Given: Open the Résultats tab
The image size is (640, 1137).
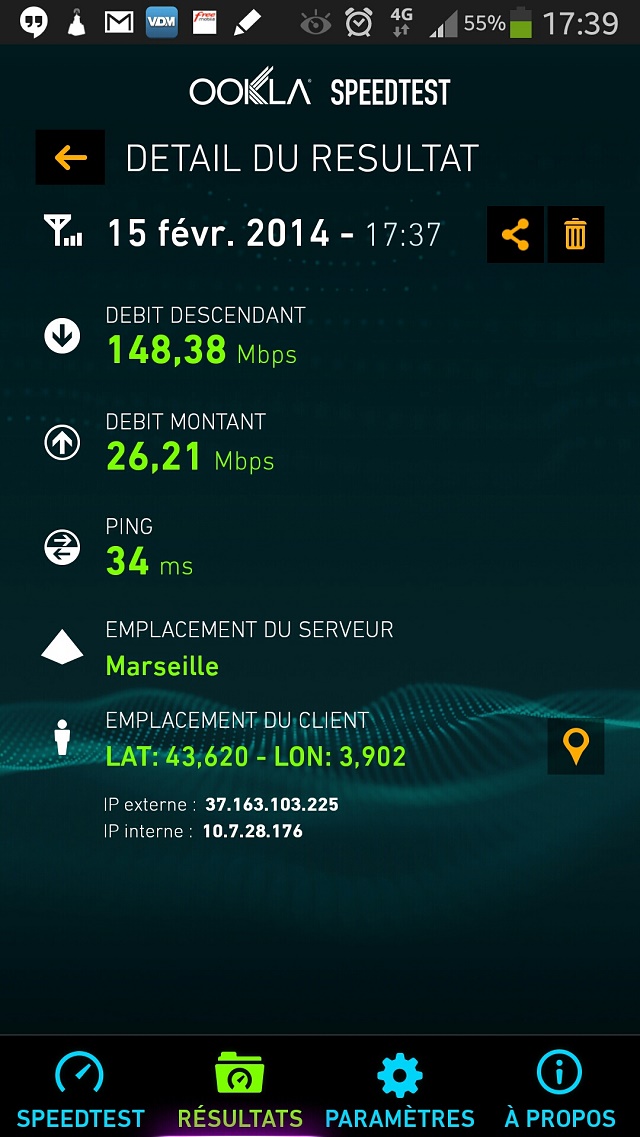Looking at the screenshot, I should (240, 1089).
